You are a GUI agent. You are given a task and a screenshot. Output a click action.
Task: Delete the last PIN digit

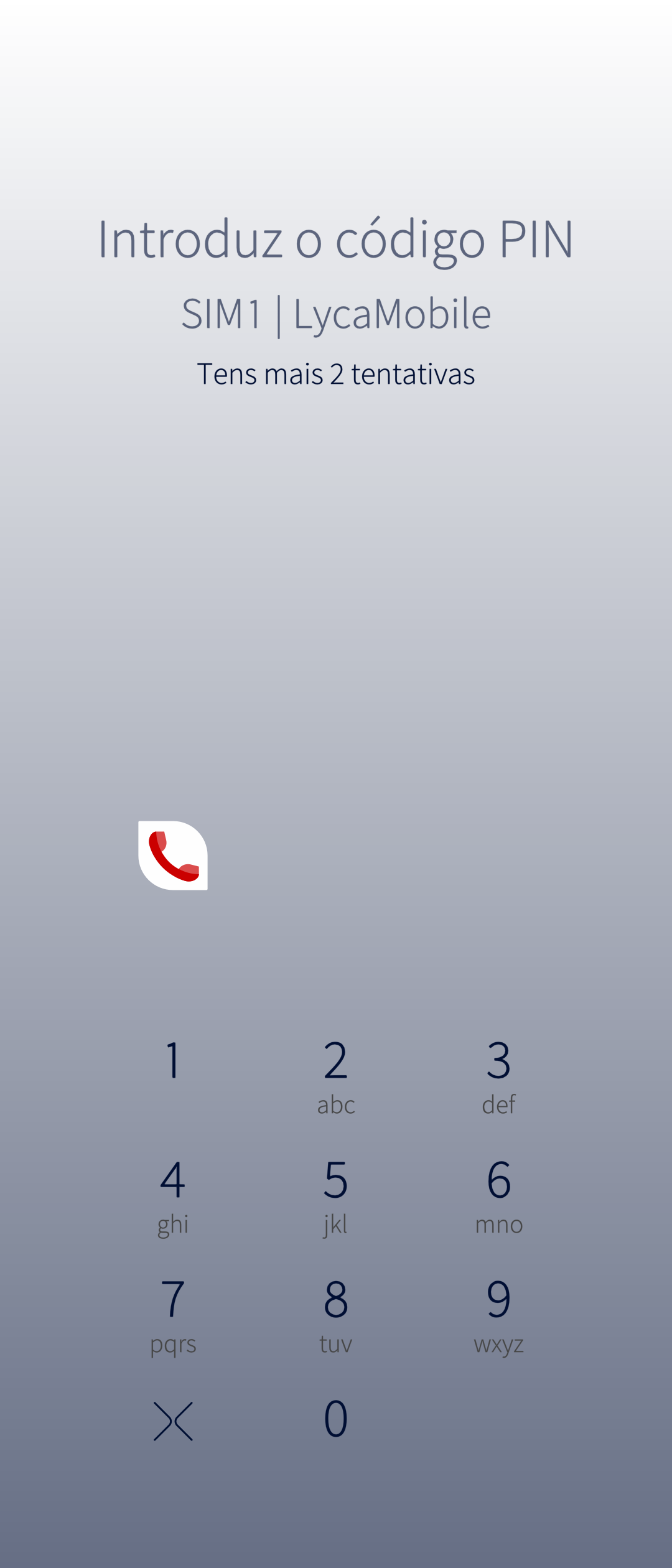[x=173, y=1421]
